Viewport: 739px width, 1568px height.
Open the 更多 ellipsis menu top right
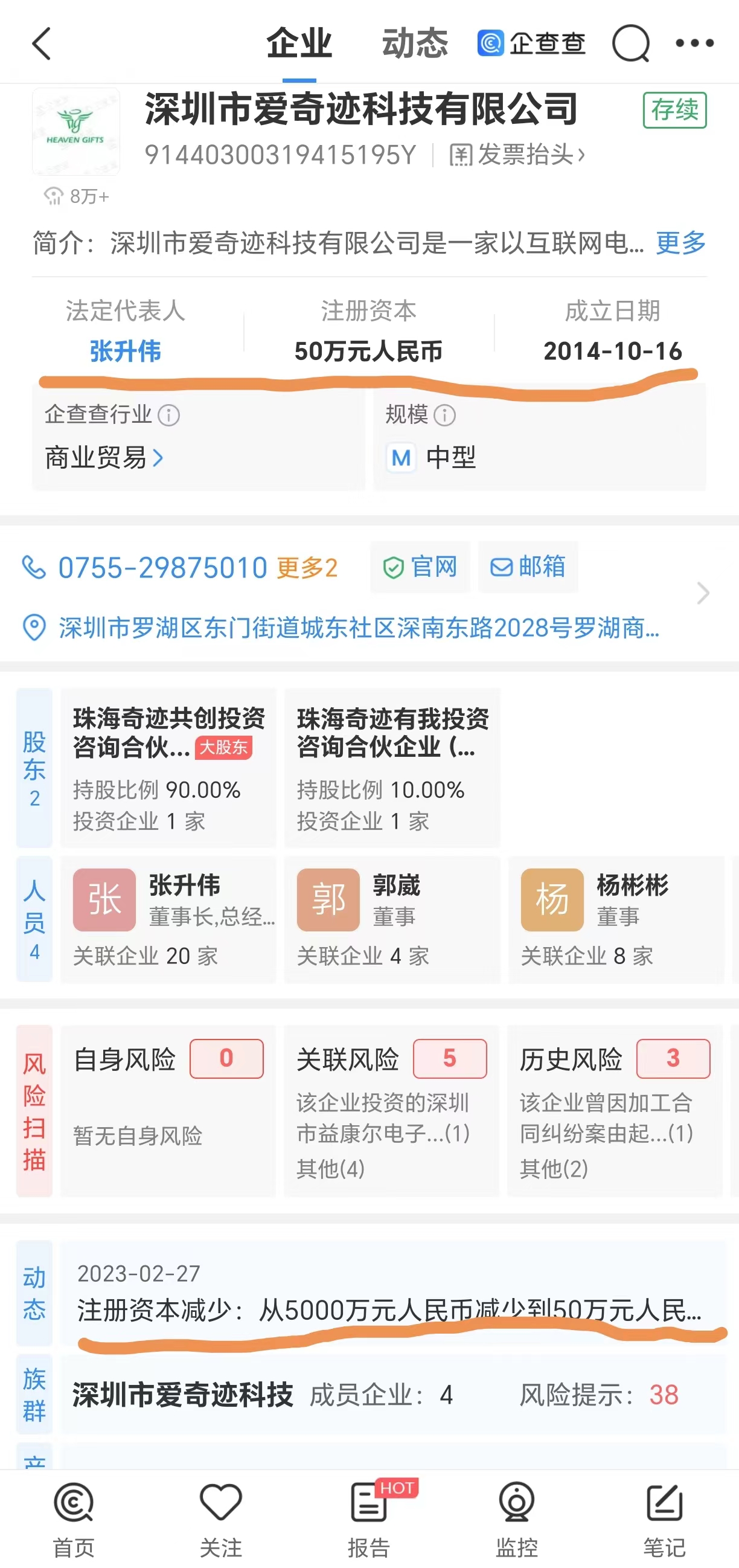coord(694,43)
